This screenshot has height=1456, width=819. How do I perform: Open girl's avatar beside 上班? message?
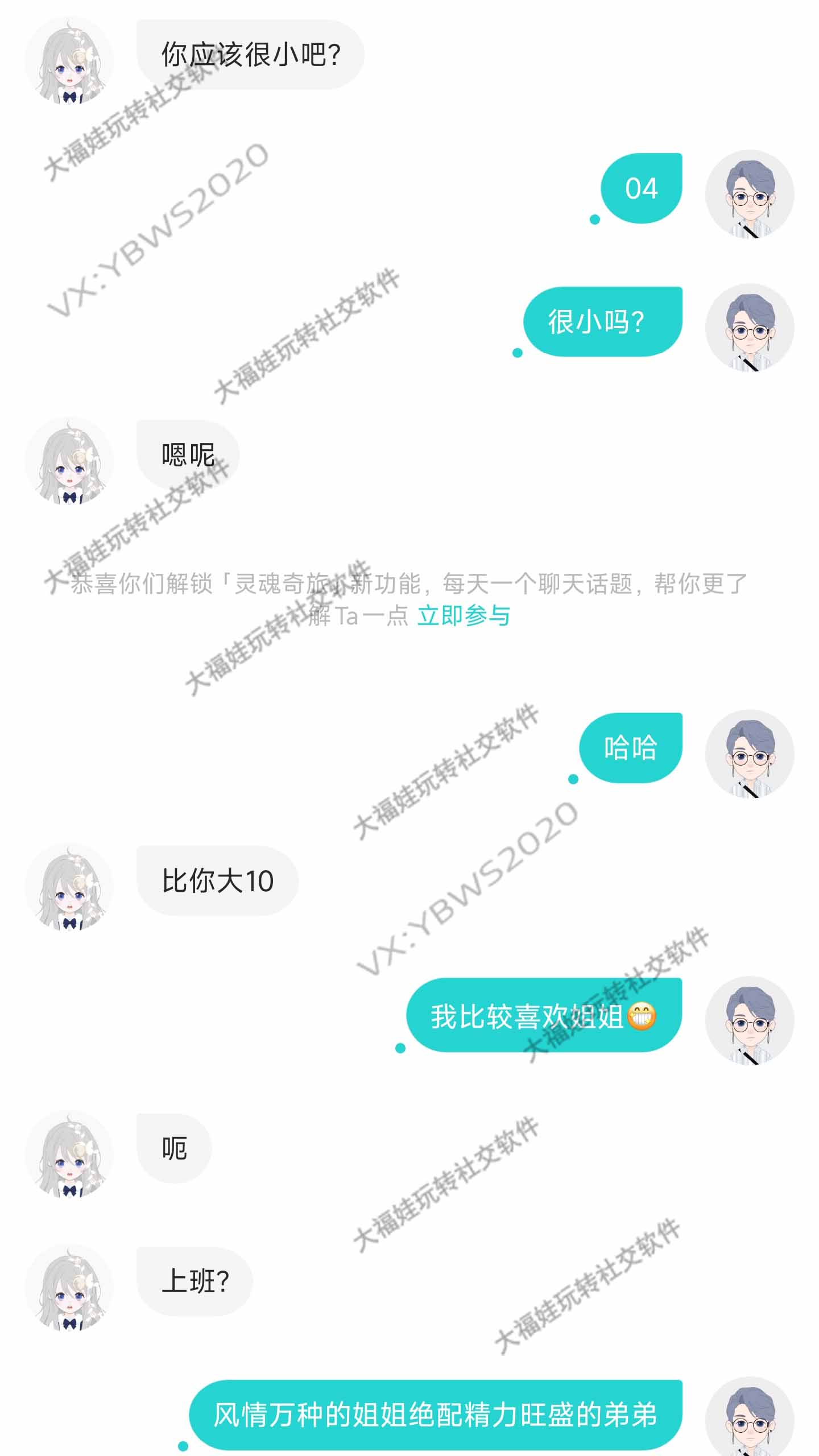point(69,1289)
